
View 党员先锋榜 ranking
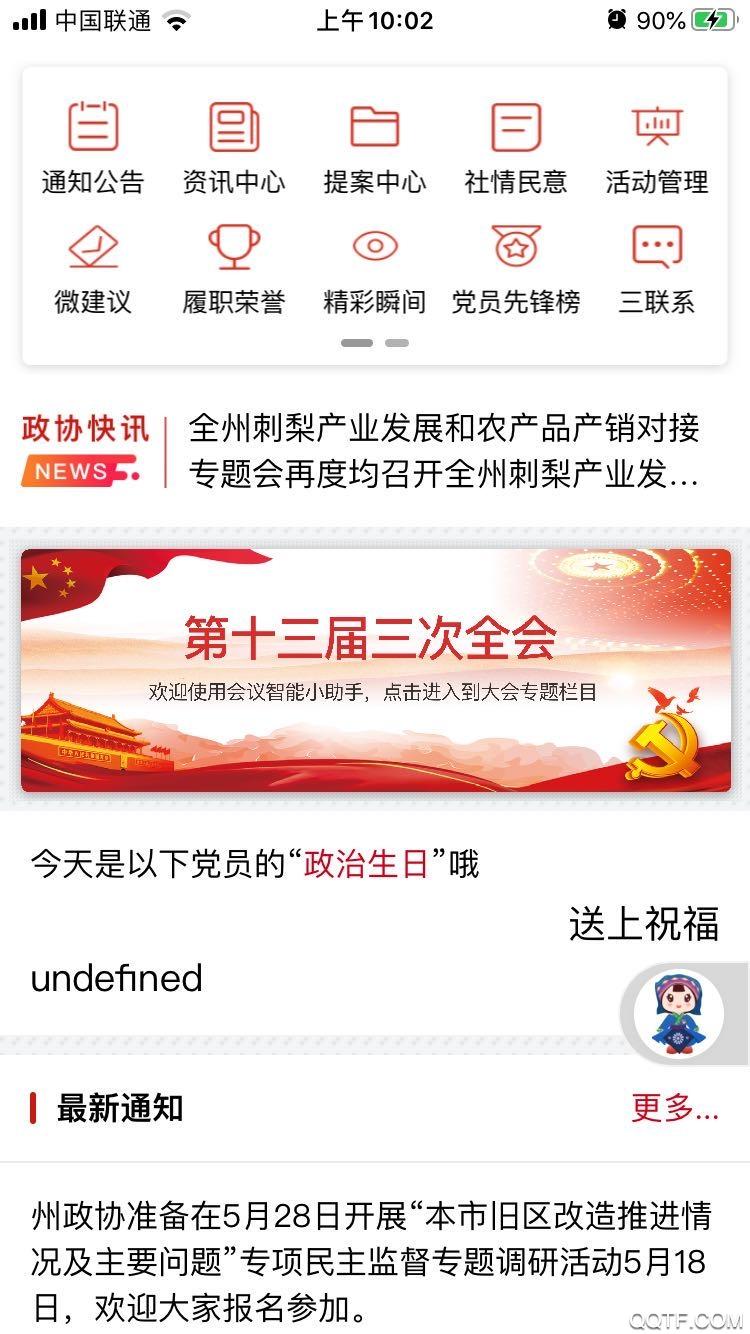(516, 268)
